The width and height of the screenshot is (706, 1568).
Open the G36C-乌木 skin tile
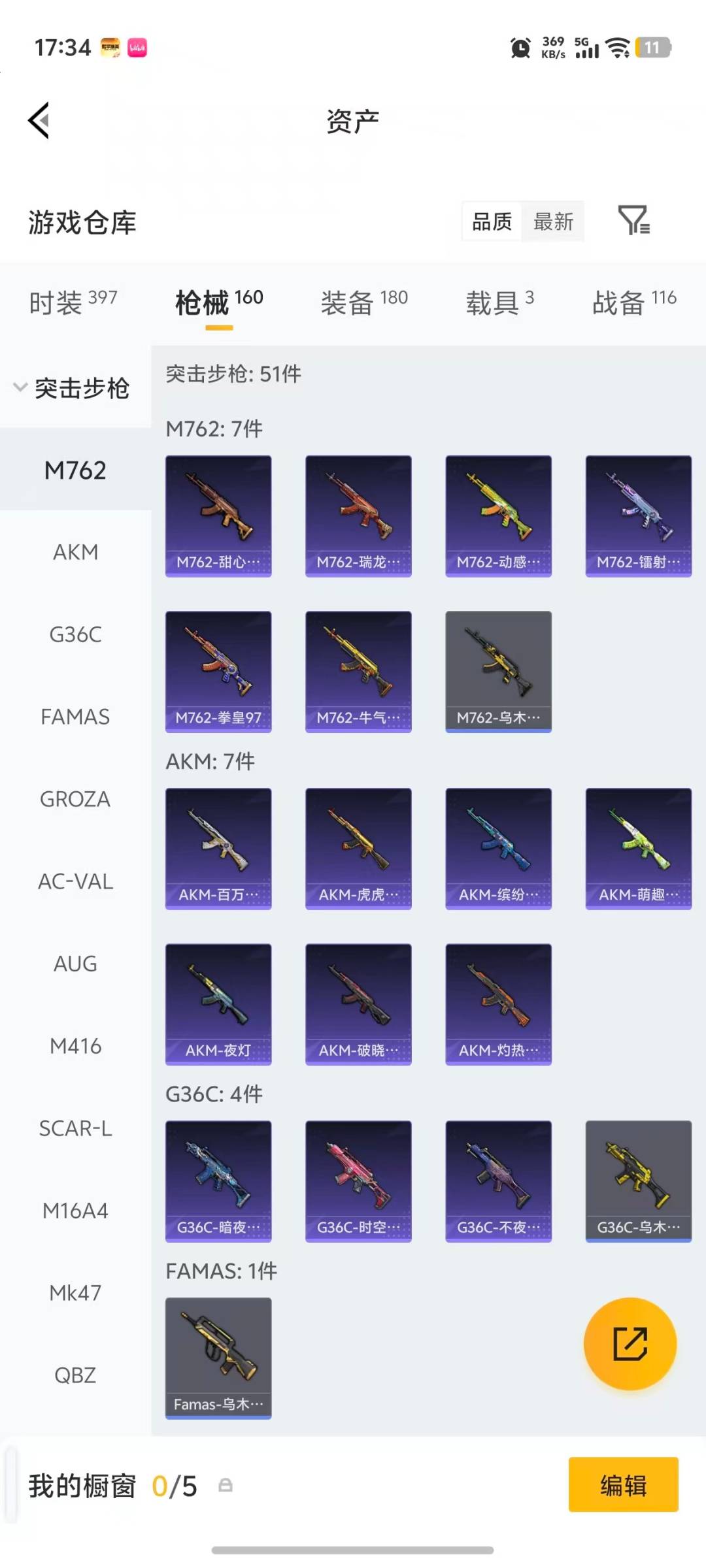(638, 1181)
